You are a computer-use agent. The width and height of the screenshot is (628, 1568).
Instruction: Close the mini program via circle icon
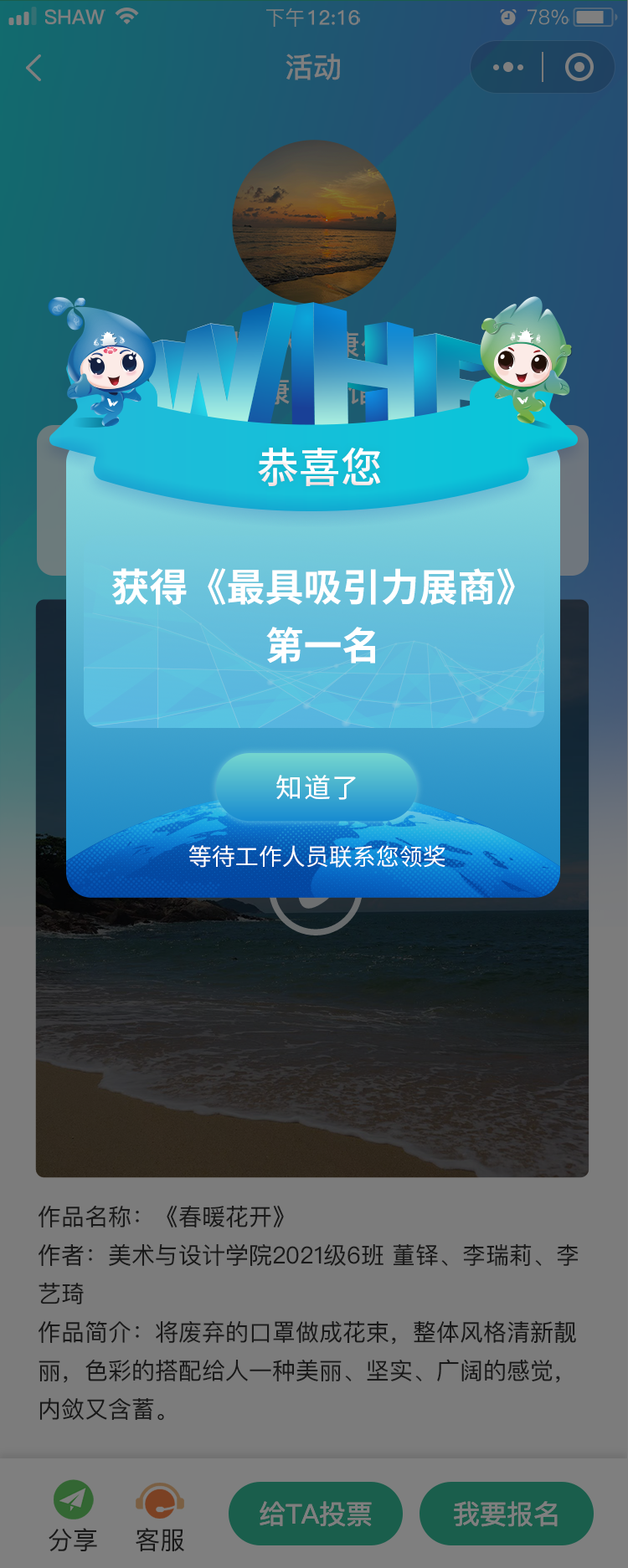579,67
